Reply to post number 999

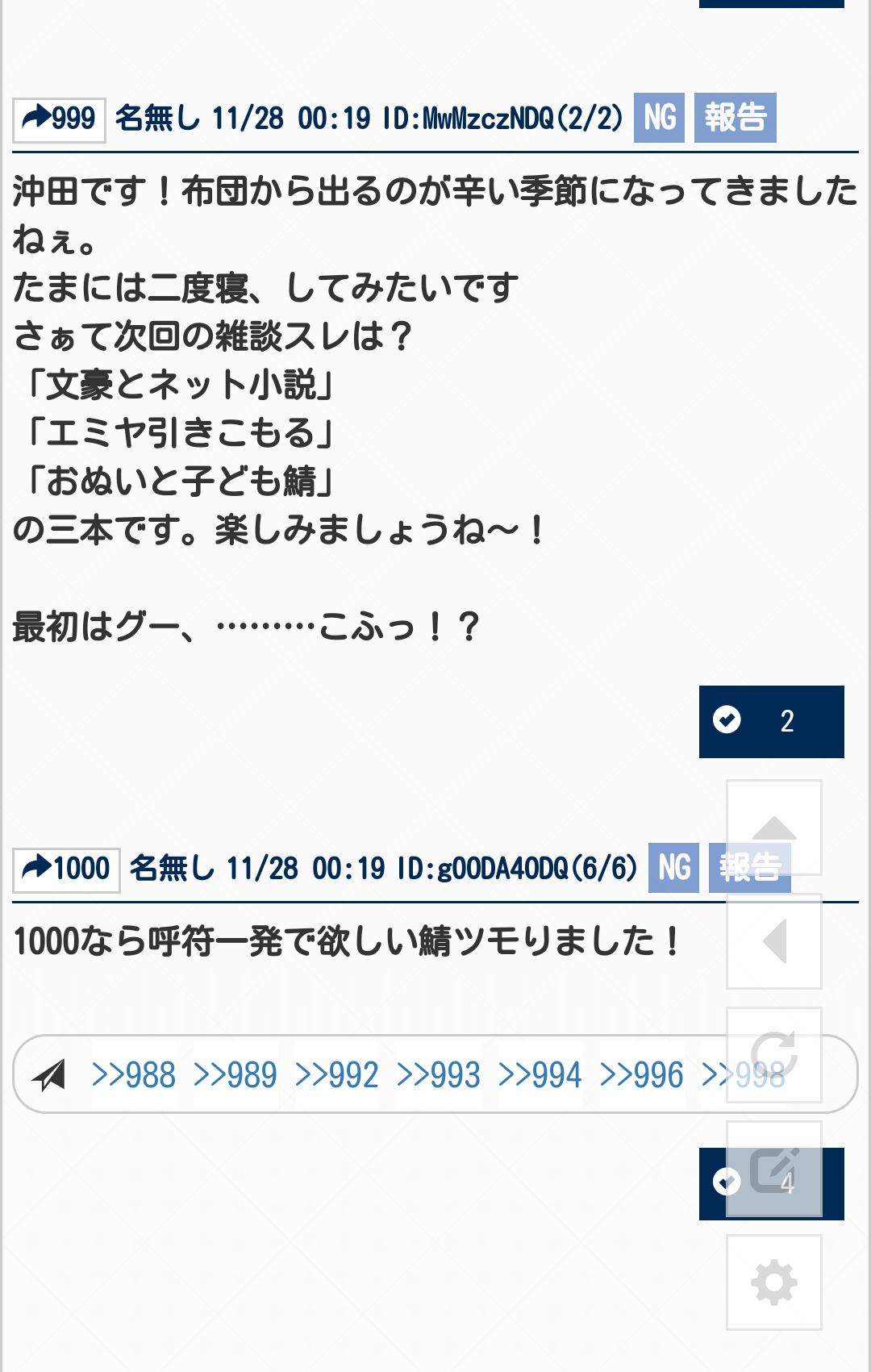(x=59, y=119)
